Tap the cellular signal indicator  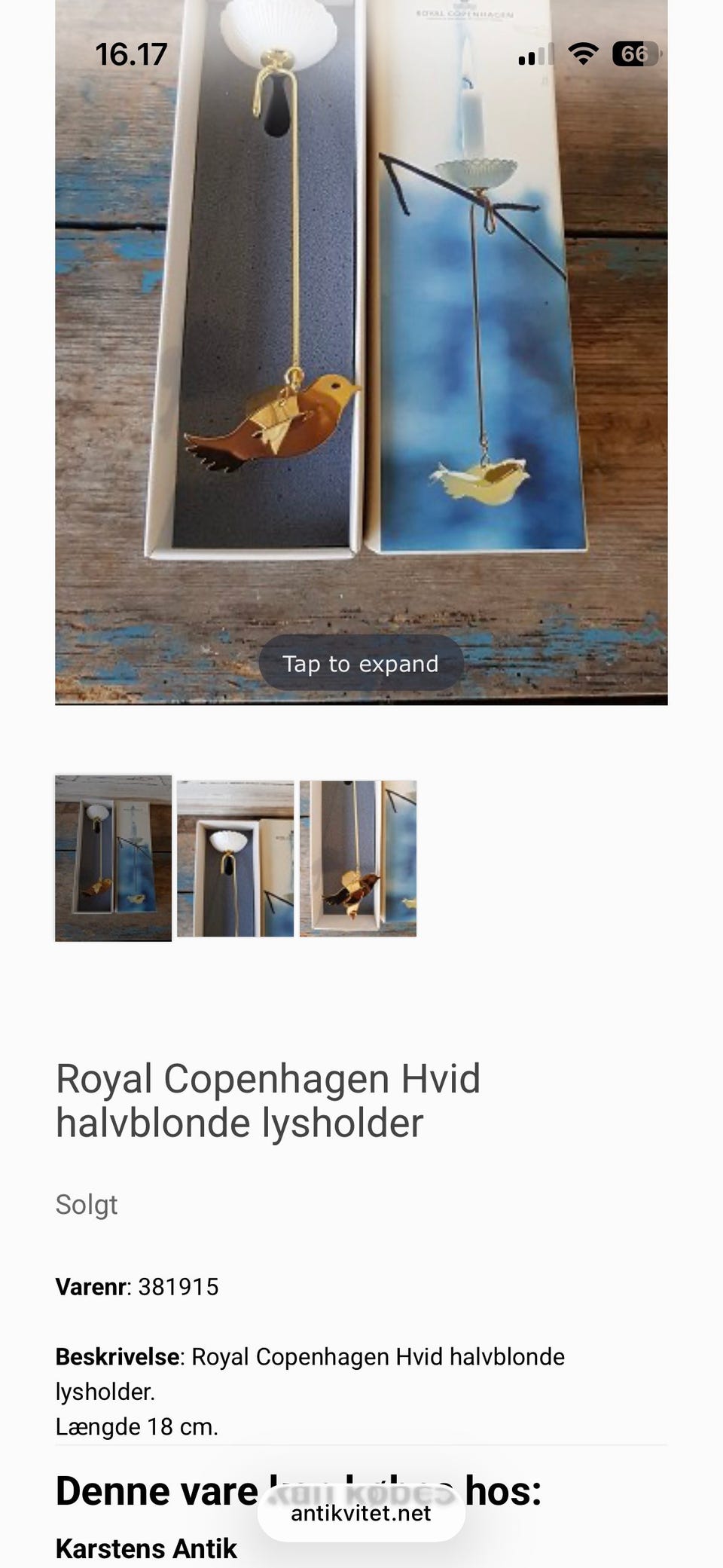click(x=536, y=53)
